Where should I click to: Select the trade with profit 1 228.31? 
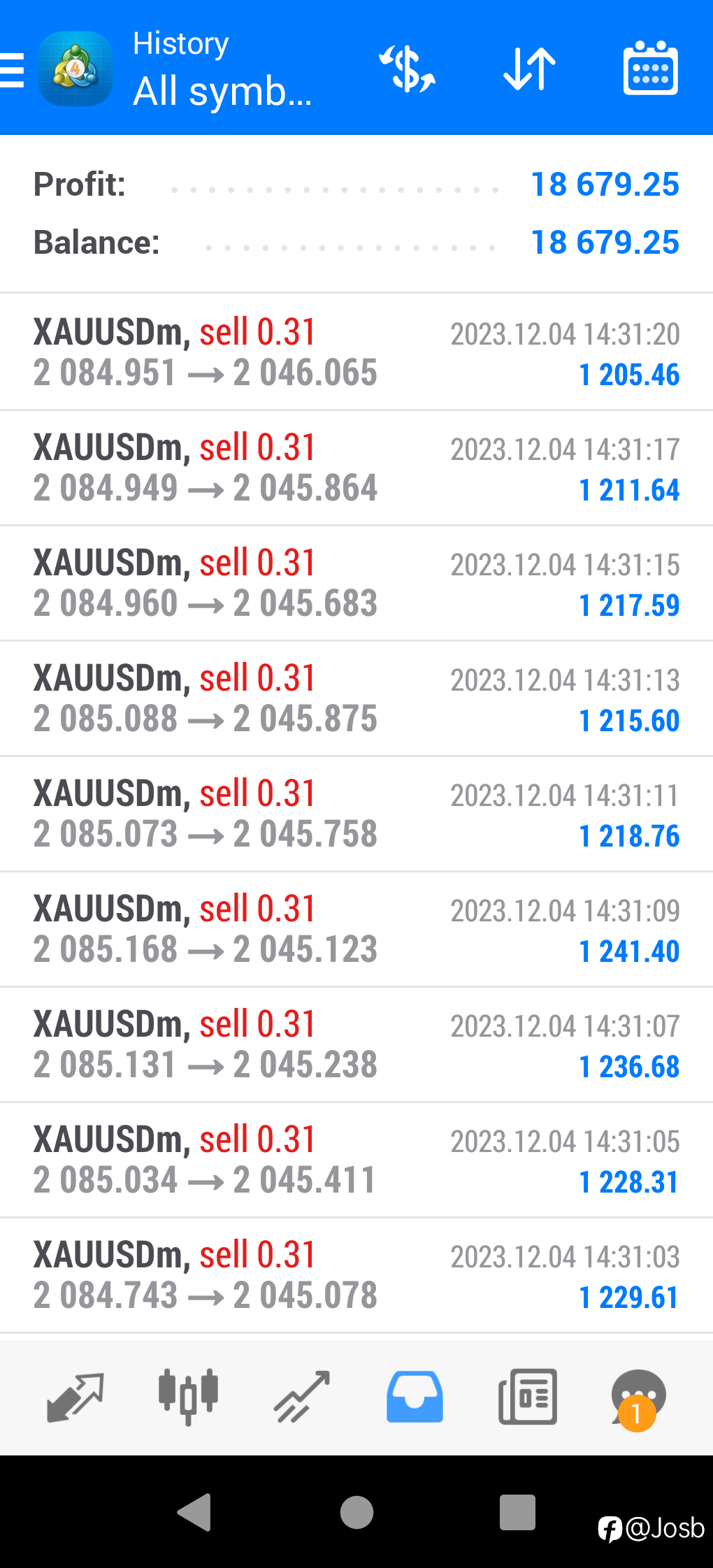tap(356, 1160)
